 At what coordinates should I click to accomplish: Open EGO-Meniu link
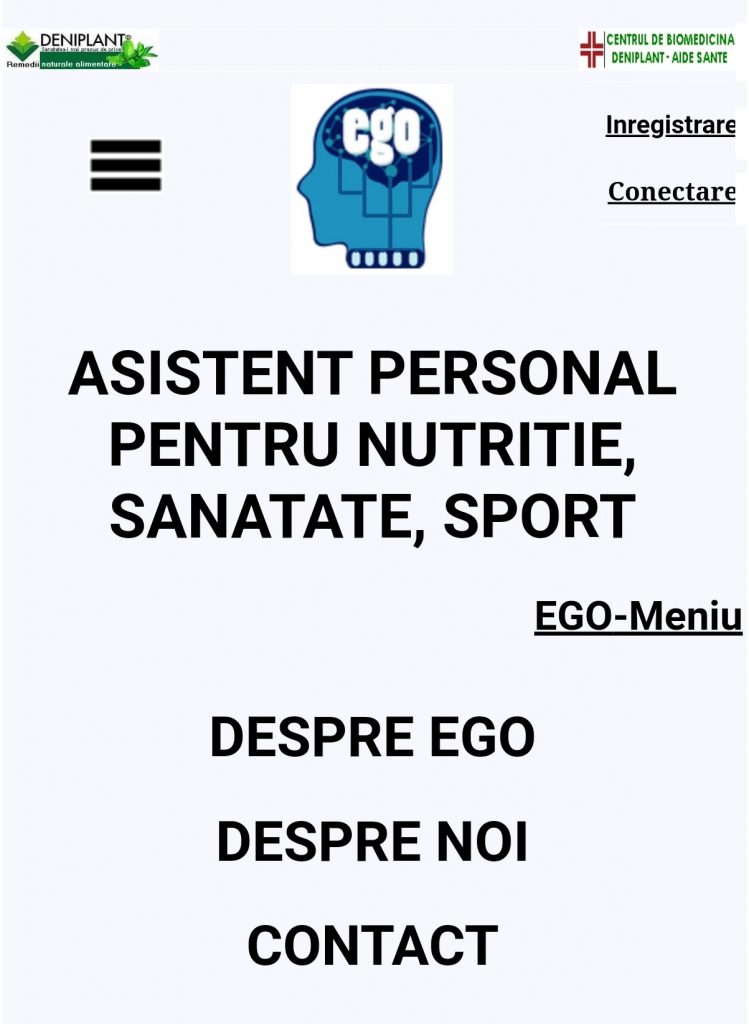coord(638,616)
